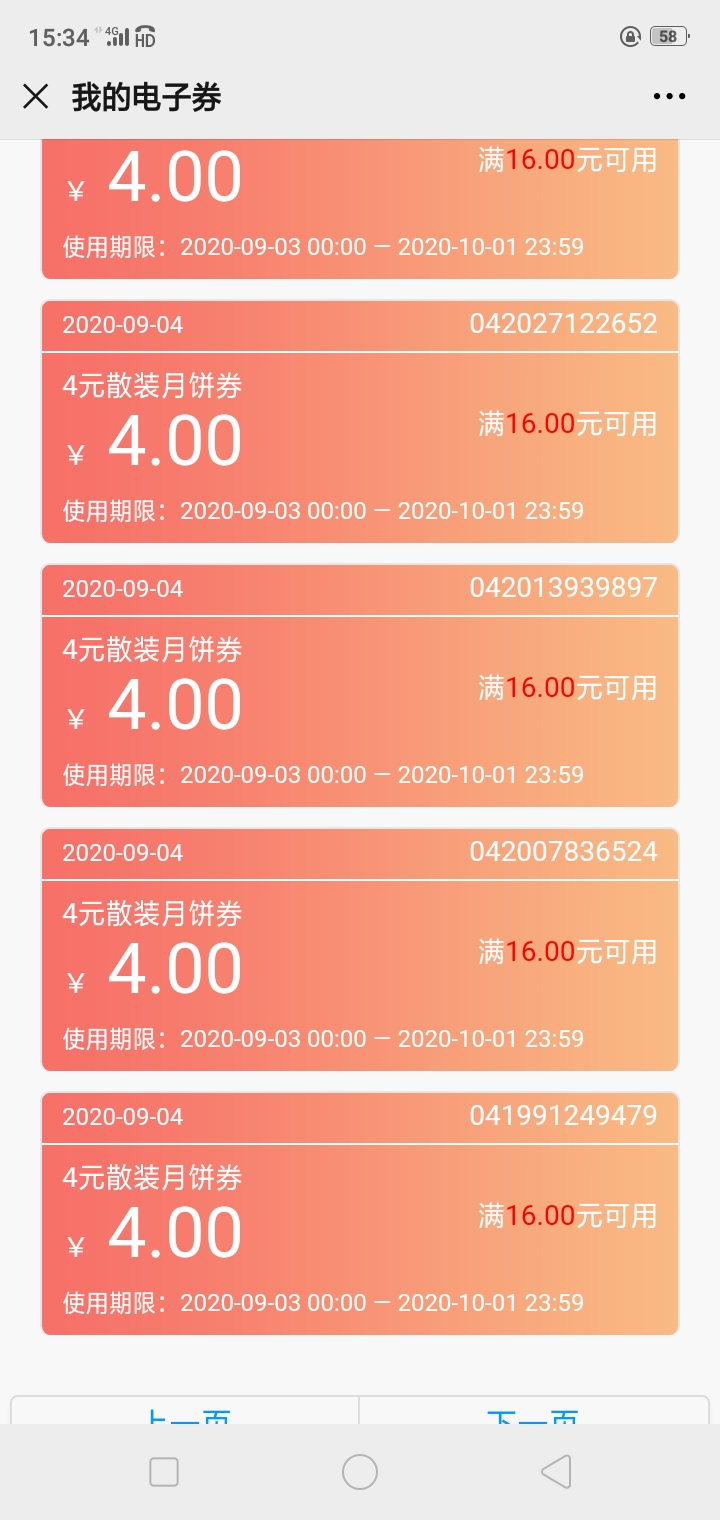Open coupon numbered 042013939897
The width and height of the screenshot is (720, 1520).
[x=360, y=685]
